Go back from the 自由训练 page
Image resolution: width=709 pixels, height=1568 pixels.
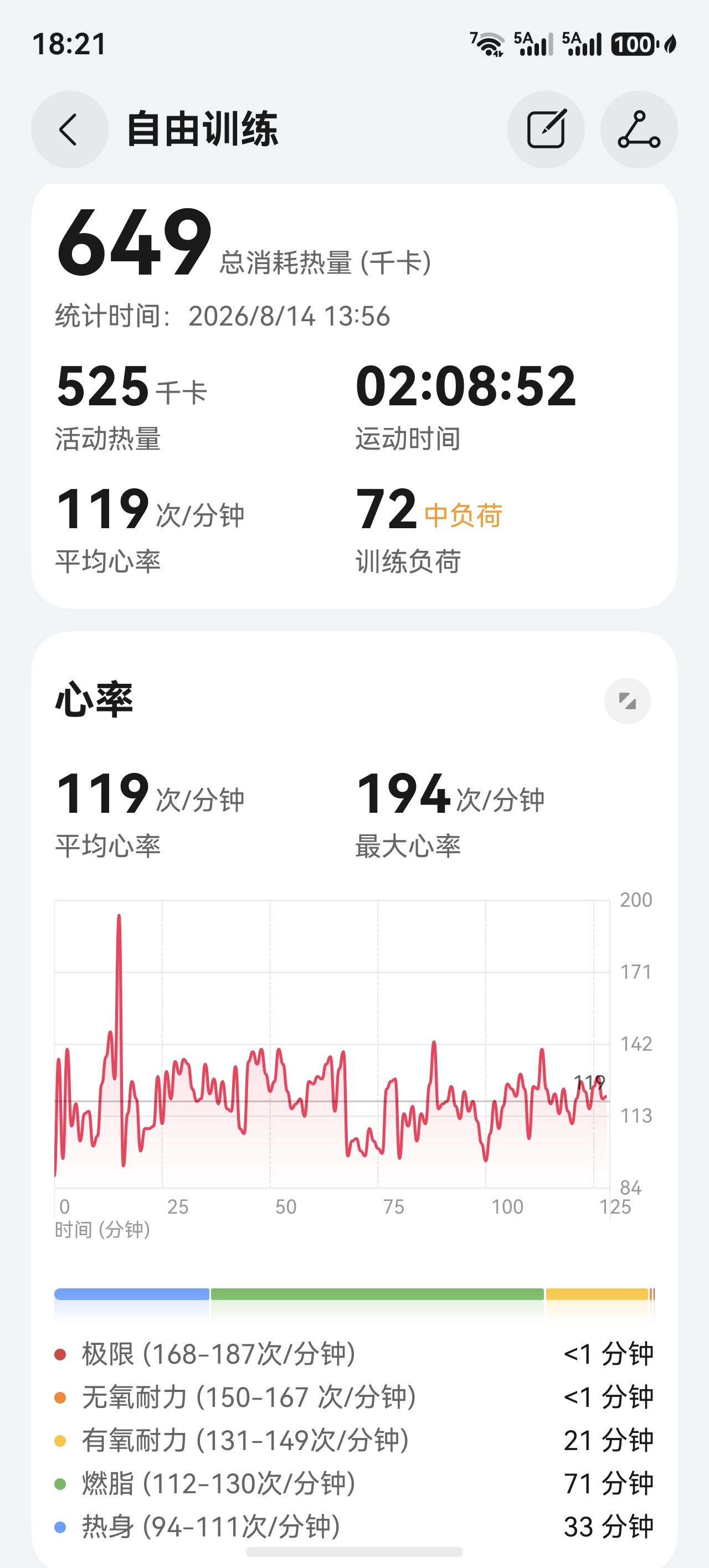point(69,130)
